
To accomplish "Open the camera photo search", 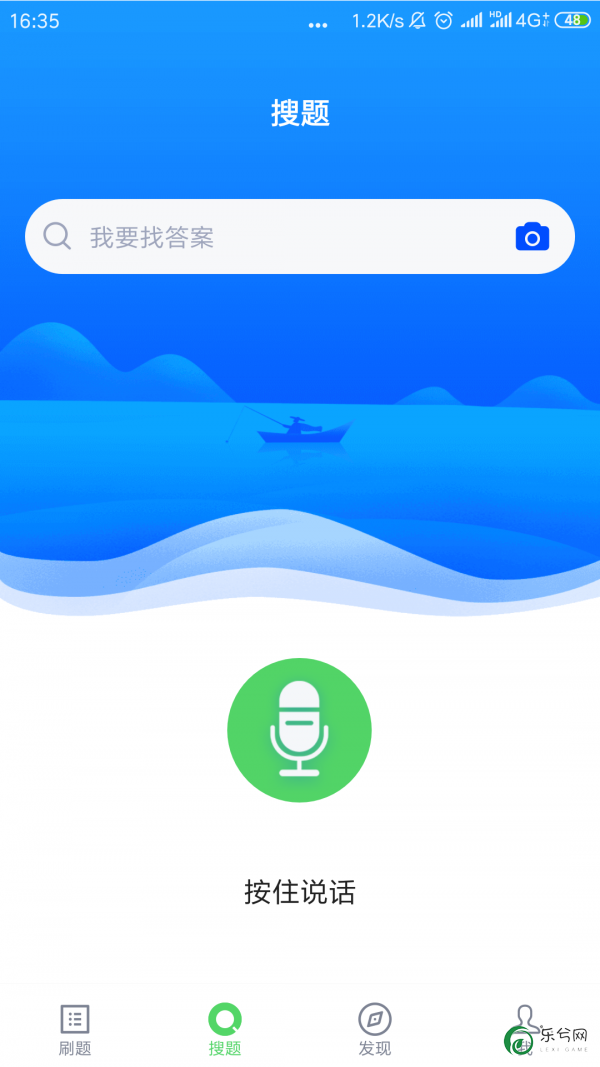I will pyautogui.click(x=532, y=237).
